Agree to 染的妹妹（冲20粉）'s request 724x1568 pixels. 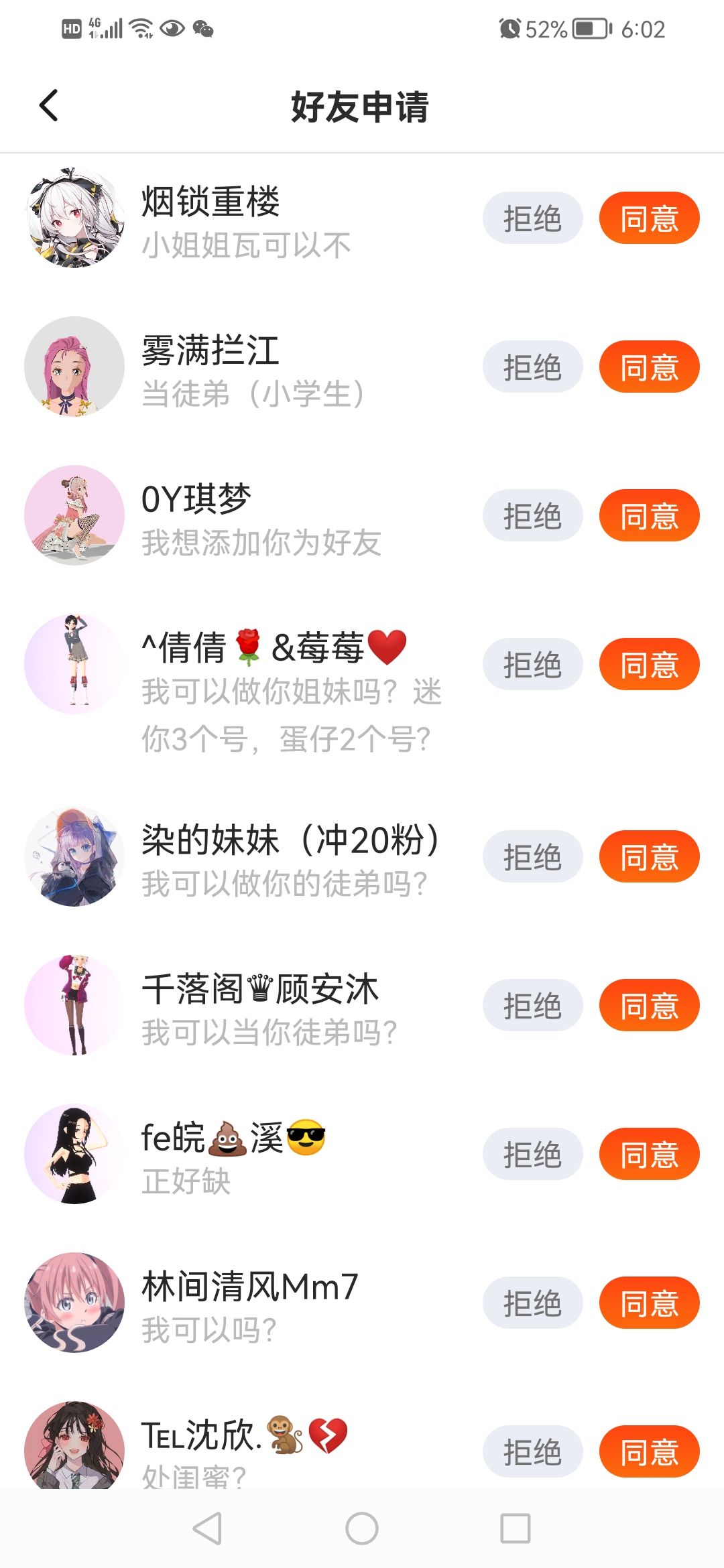click(x=649, y=857)
